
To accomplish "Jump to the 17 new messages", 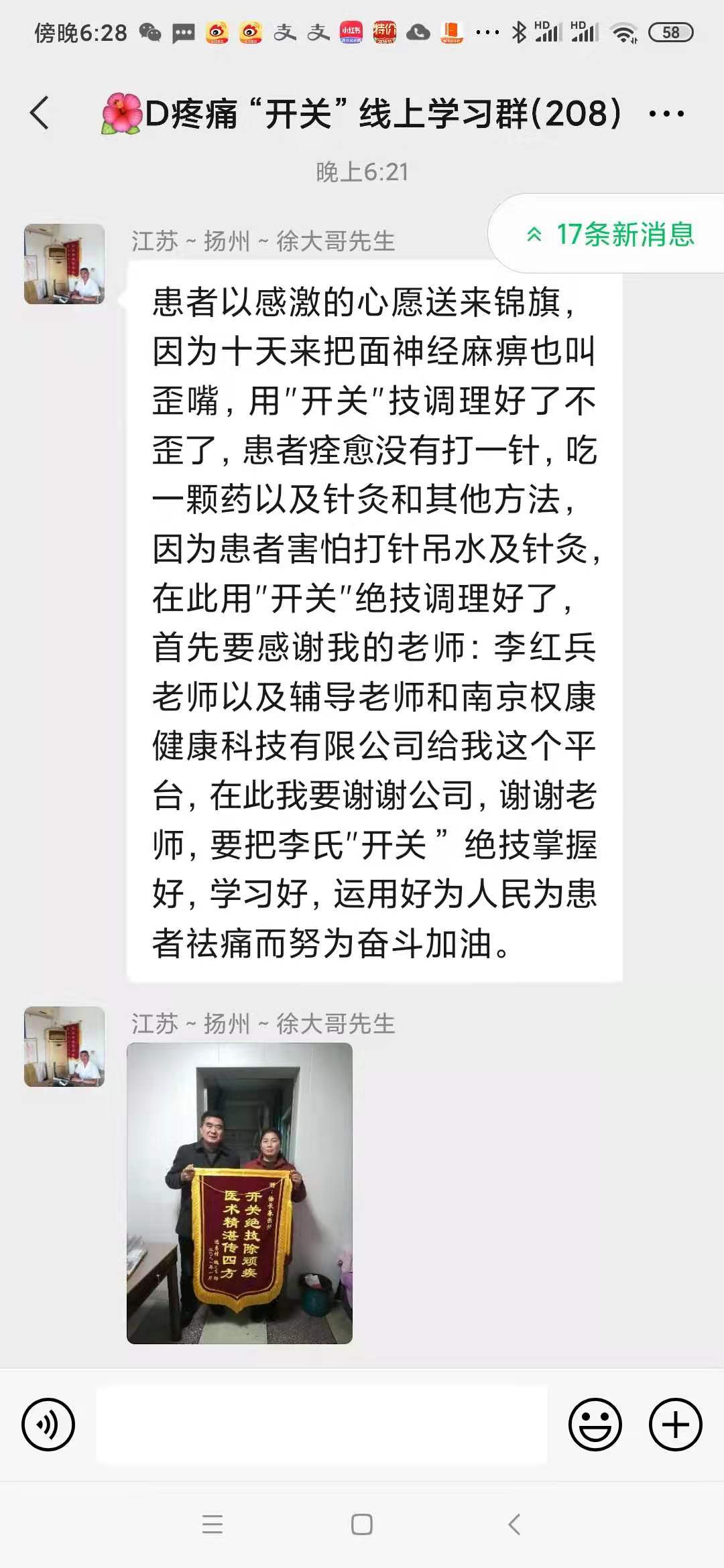I will click(x=610, y=235).
